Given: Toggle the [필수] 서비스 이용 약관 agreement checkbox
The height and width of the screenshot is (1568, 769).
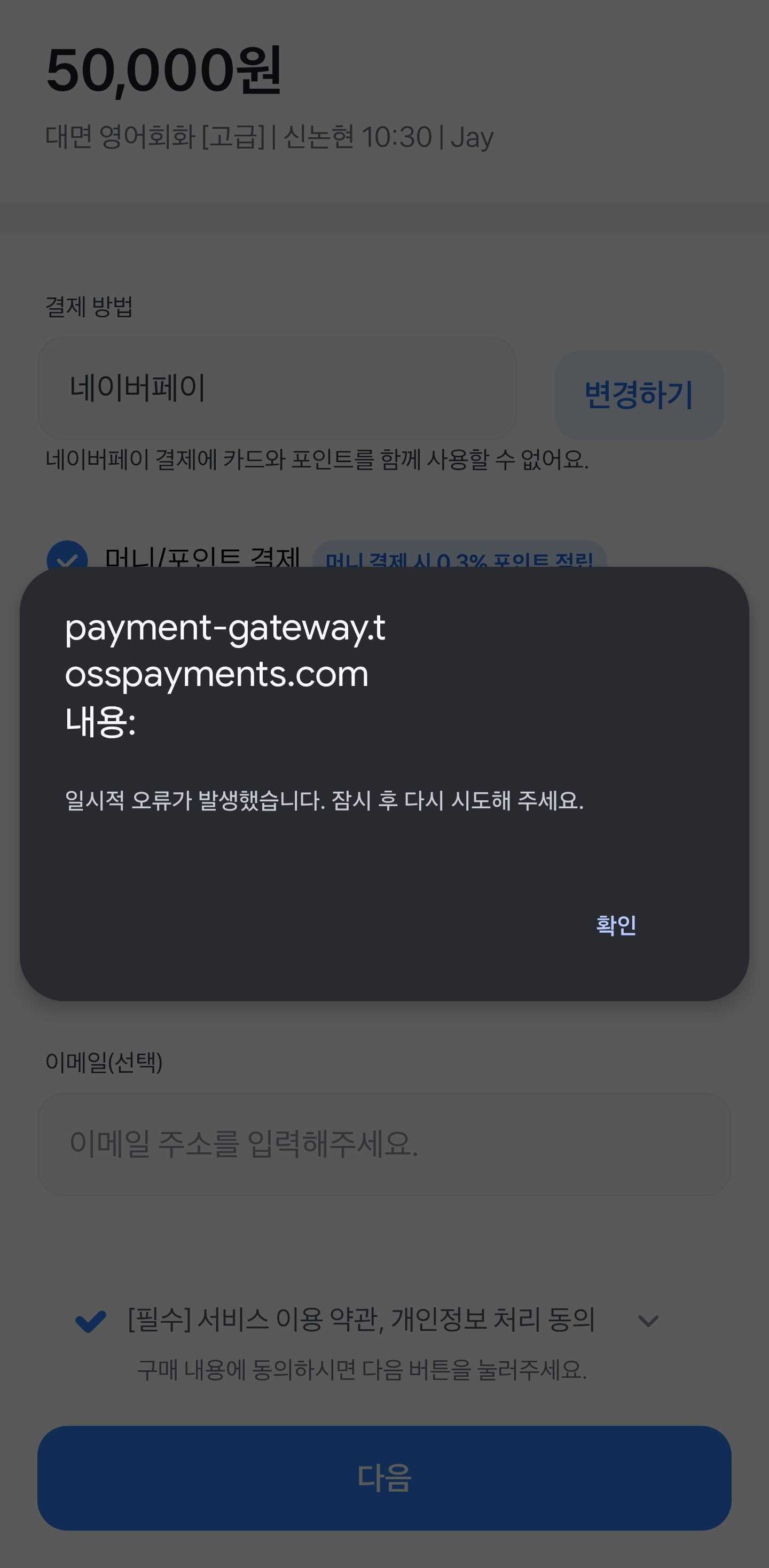Looking at the screenshot, I should point(91,1320).
